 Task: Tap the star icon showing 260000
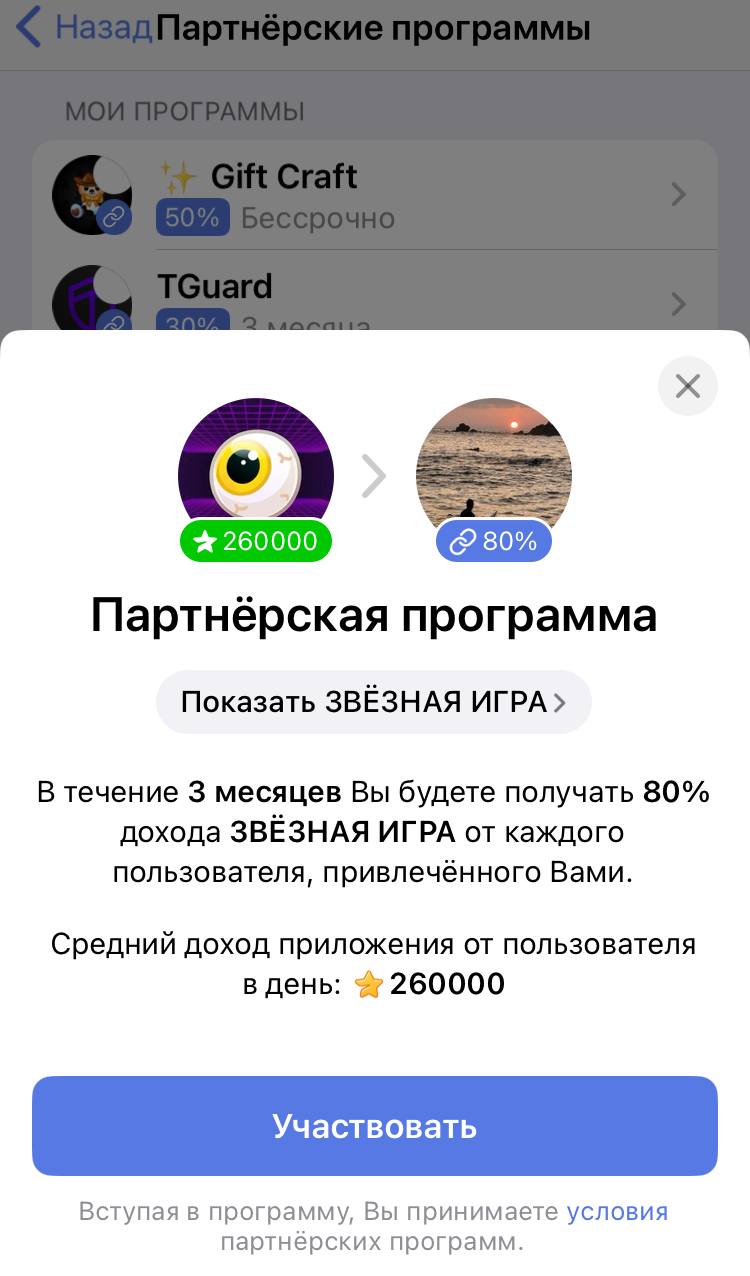[206, 541]
